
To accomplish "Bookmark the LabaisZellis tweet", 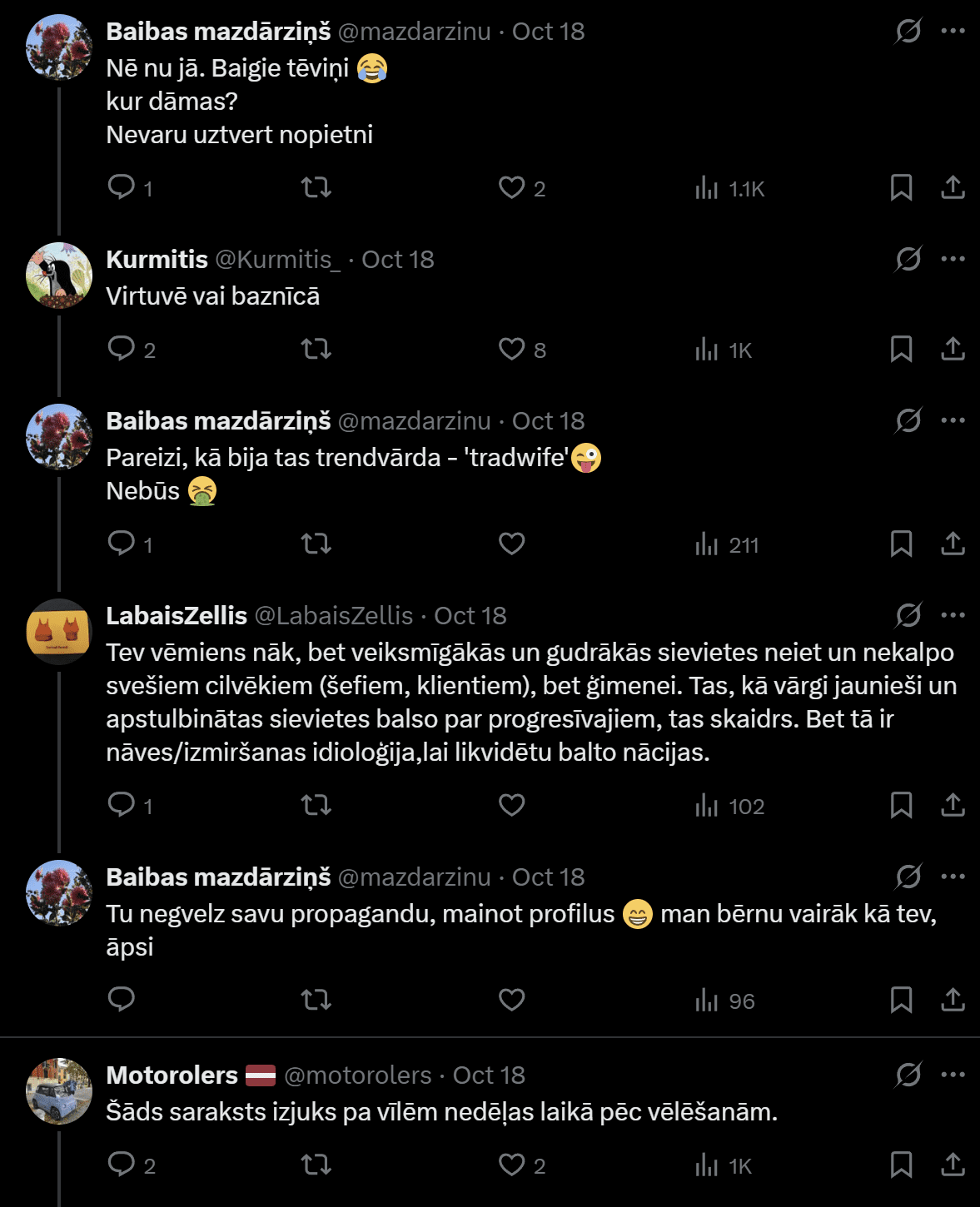I will [x=901, y=805].
